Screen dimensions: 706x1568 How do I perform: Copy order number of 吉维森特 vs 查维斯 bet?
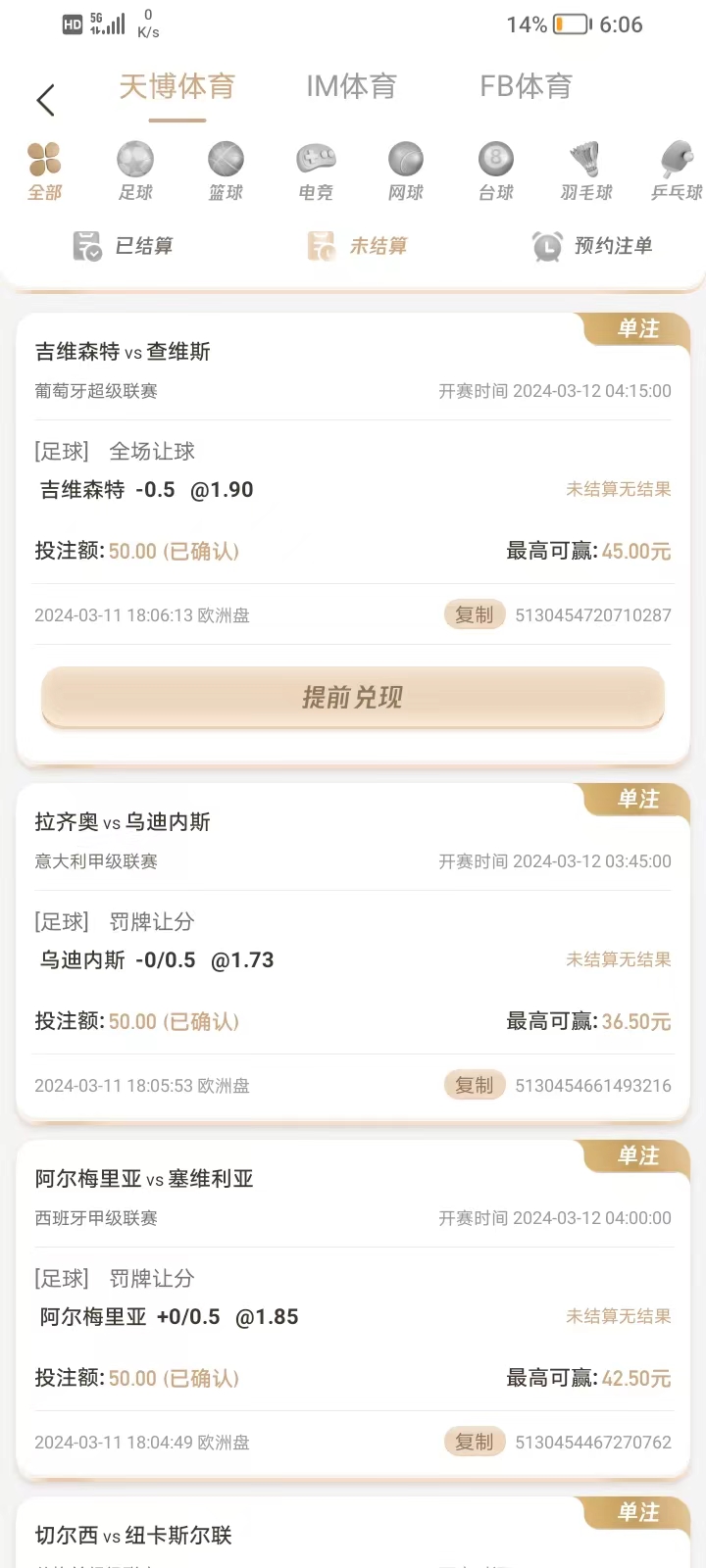tap(475, 615)
